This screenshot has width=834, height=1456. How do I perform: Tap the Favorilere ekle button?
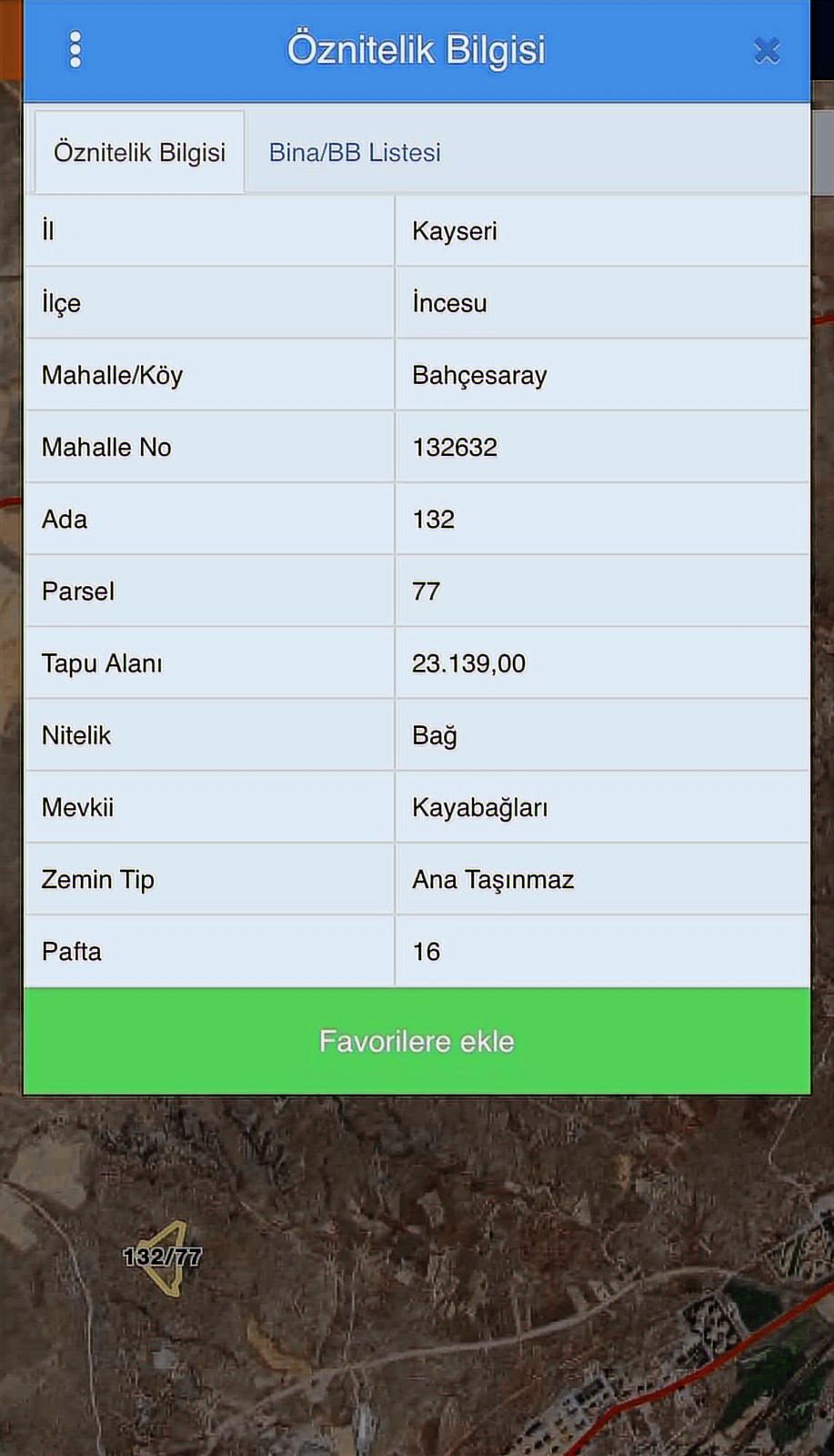pyautogui.click(x=417, y=1041)
